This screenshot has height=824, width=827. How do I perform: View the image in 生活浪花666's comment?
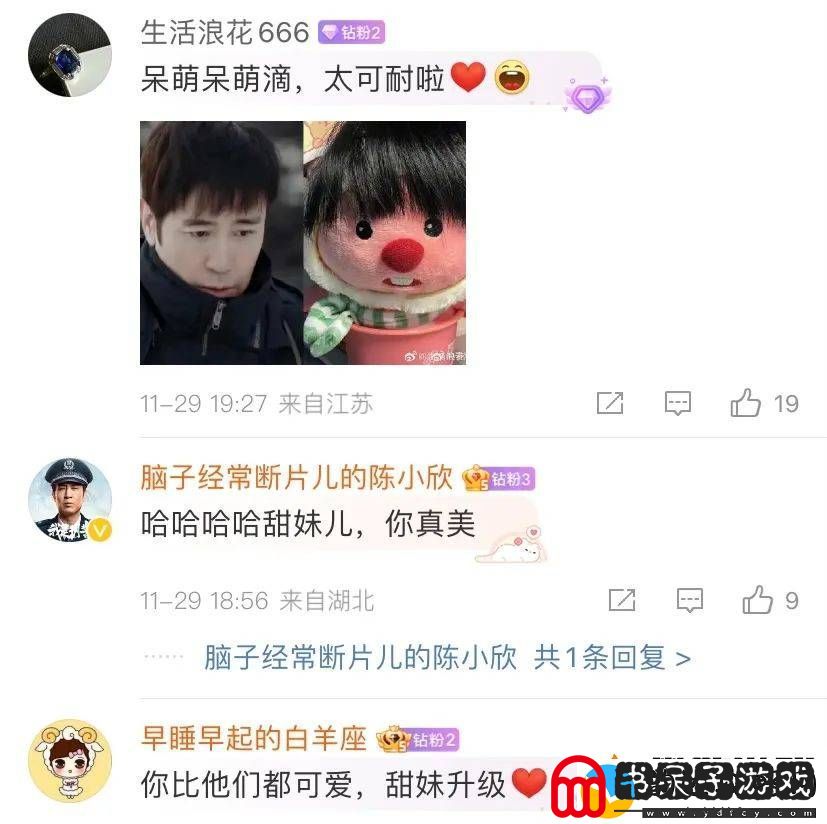click(x=302, y=243)
